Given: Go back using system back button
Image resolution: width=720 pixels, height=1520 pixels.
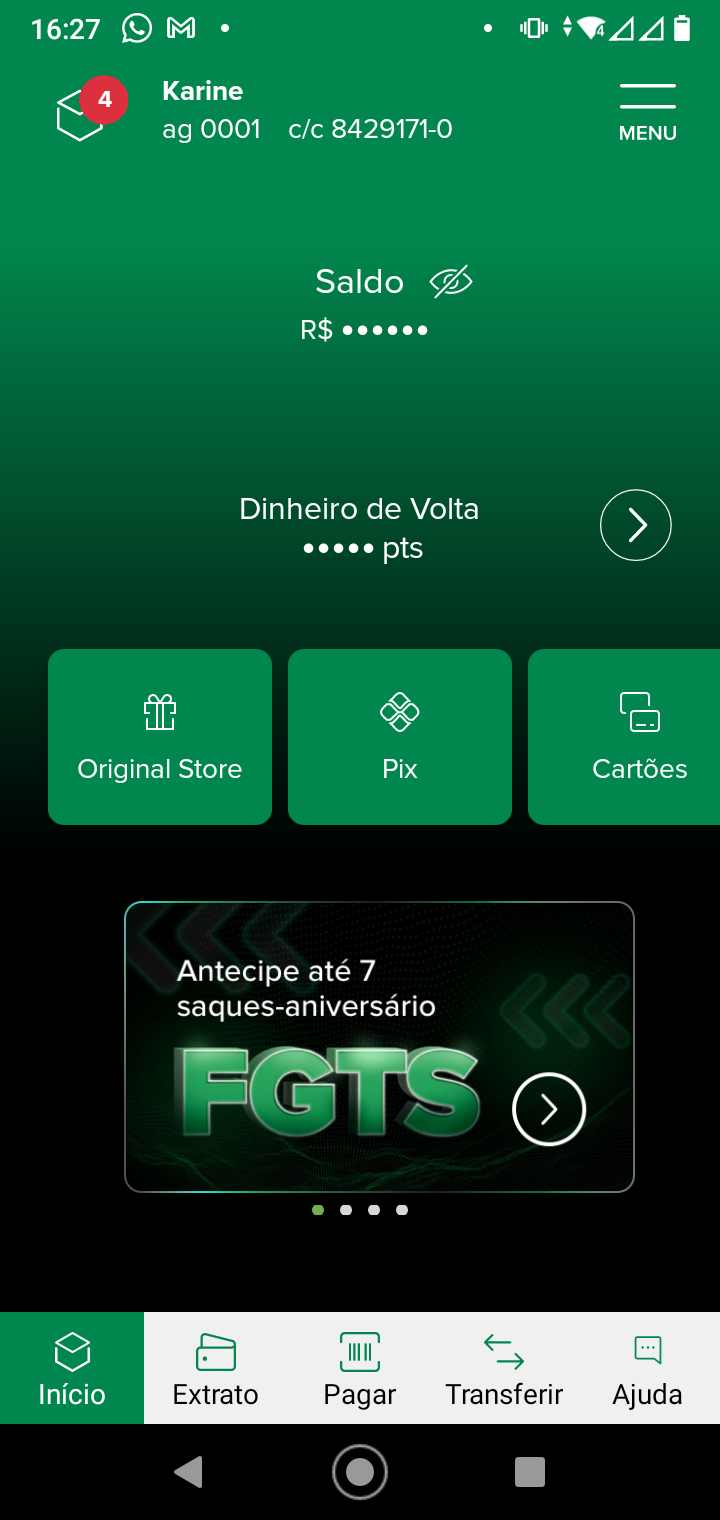Looking at the screenshot, I should click(x=188, y=1472).
